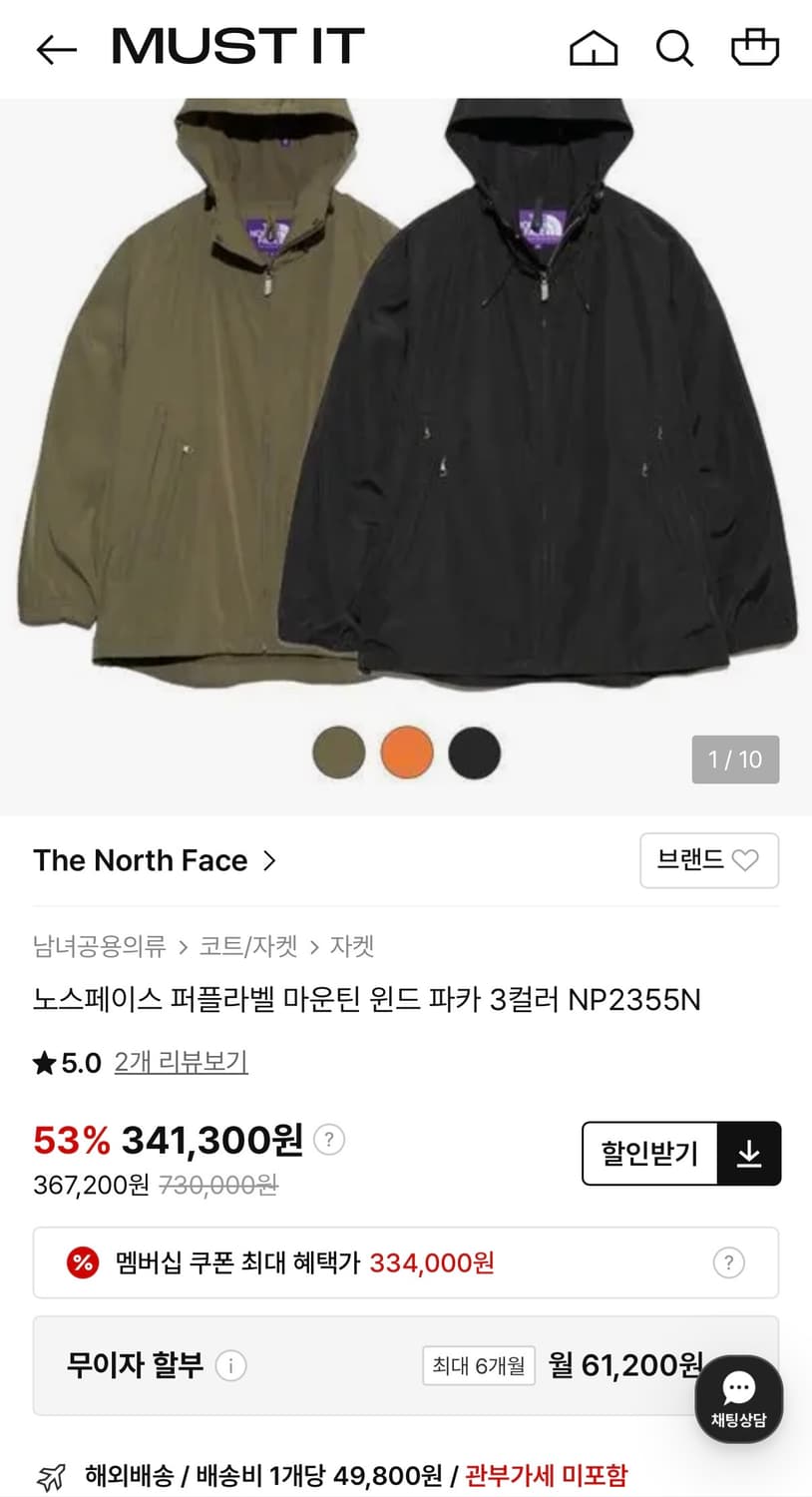Viewport: 812px width, 1497px height.
Task: Tap the membership coupon question mark icon
Action: tap(727, 1262)
